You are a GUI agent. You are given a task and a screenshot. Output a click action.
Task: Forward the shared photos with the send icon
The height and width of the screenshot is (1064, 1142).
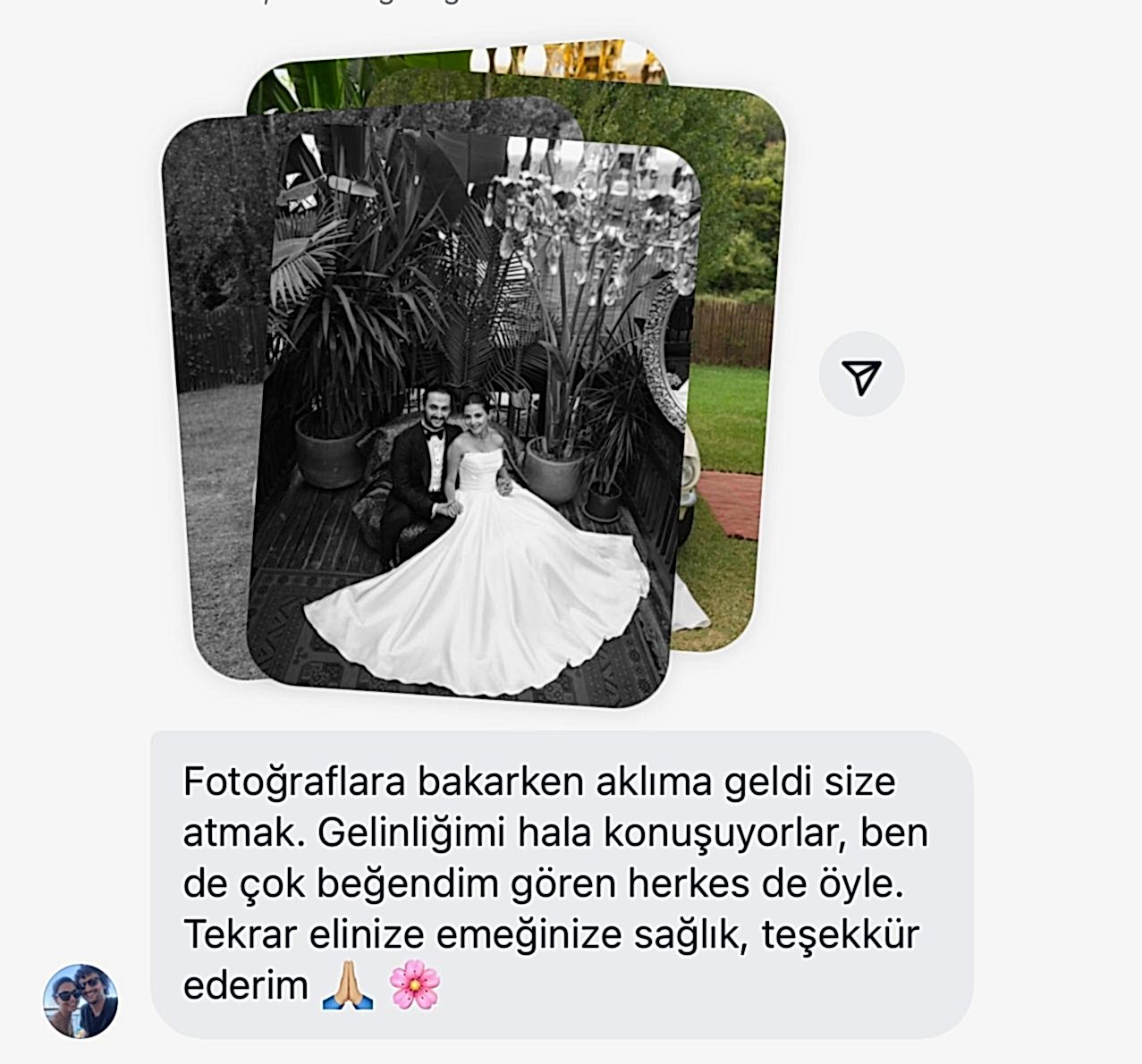[861, 375]
